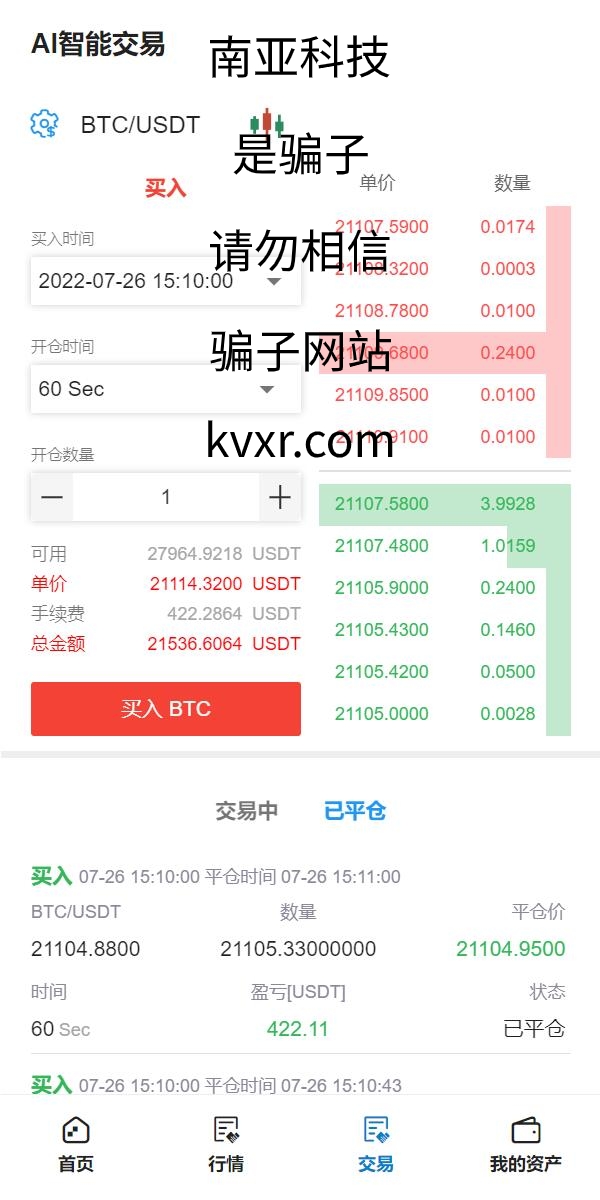Go to the 首页 tab
The height and width of the screenshot is (1200, 600).
(x=76, y=1145)
